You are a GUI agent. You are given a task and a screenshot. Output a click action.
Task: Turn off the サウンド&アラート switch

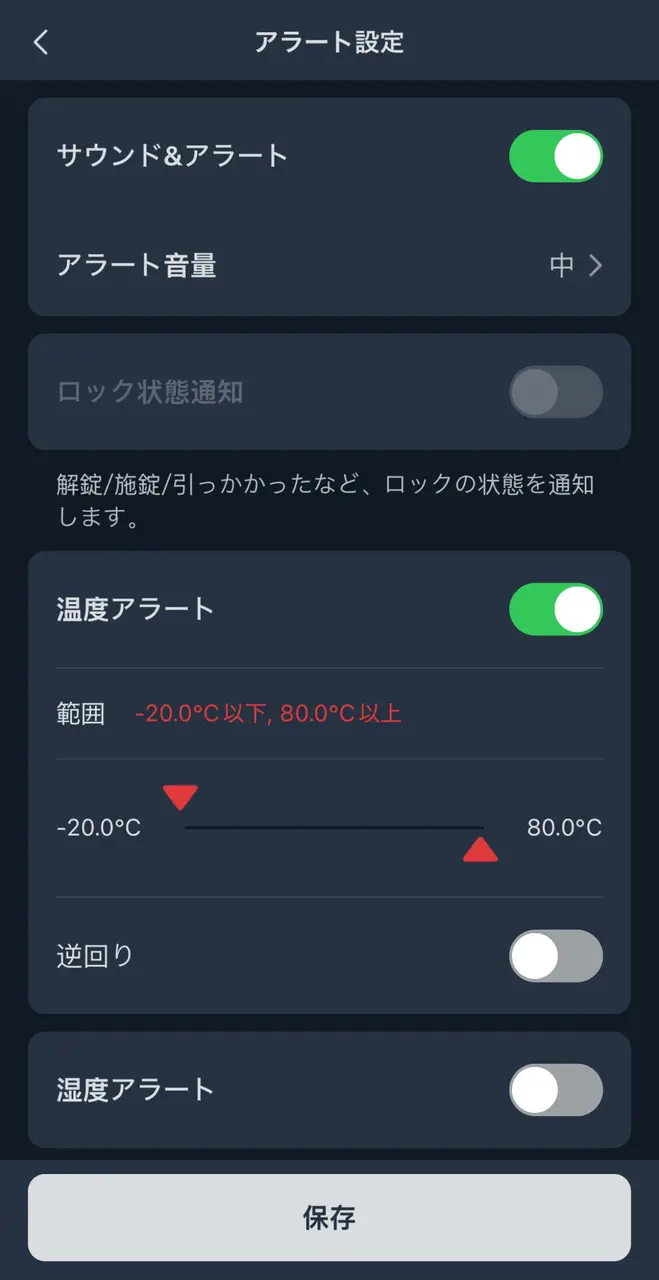point(556,156)
